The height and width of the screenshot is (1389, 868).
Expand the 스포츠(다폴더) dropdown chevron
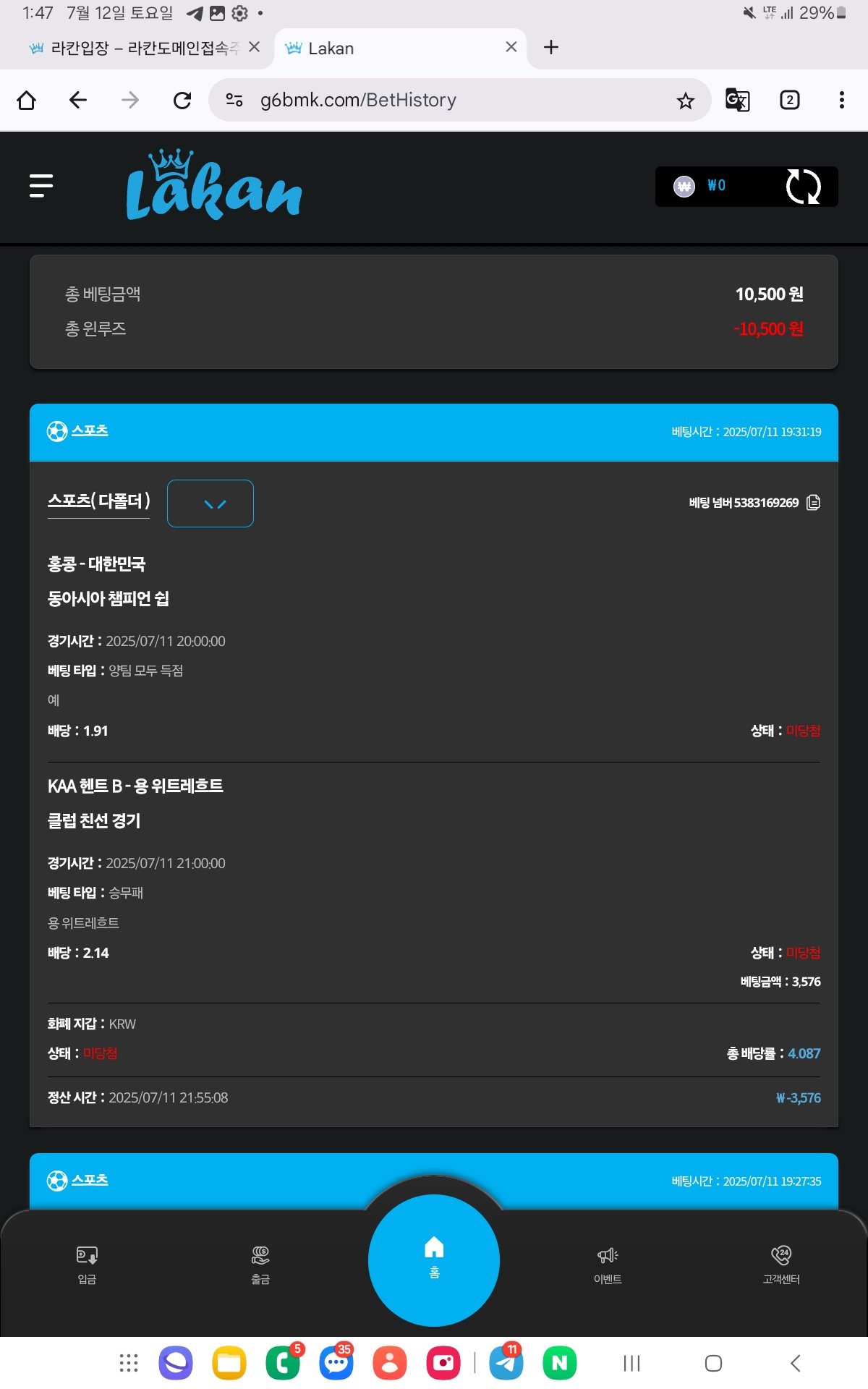[210, 504]
